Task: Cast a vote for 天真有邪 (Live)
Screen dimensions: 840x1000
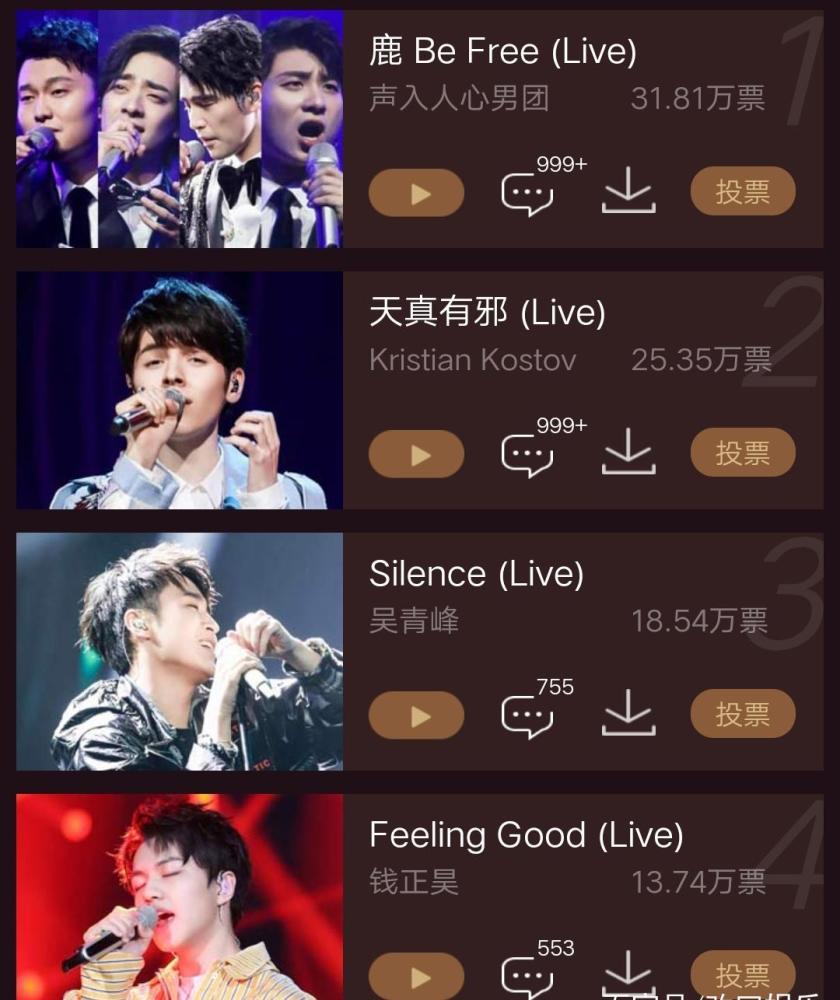Action: (x=742, y=454)
